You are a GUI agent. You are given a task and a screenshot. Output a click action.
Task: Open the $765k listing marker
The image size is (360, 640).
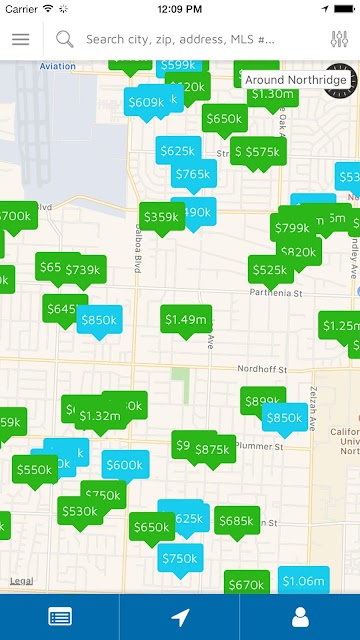[193, 174]
